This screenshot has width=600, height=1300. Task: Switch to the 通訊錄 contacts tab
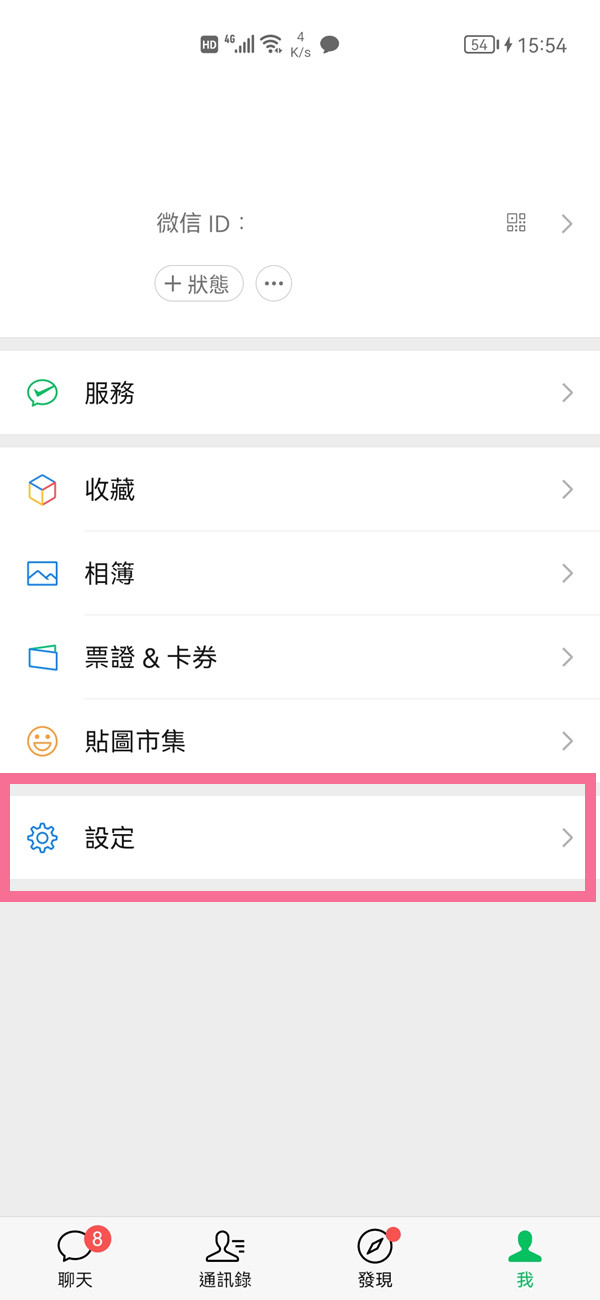pyautogui.click(x=225, y=1258)
